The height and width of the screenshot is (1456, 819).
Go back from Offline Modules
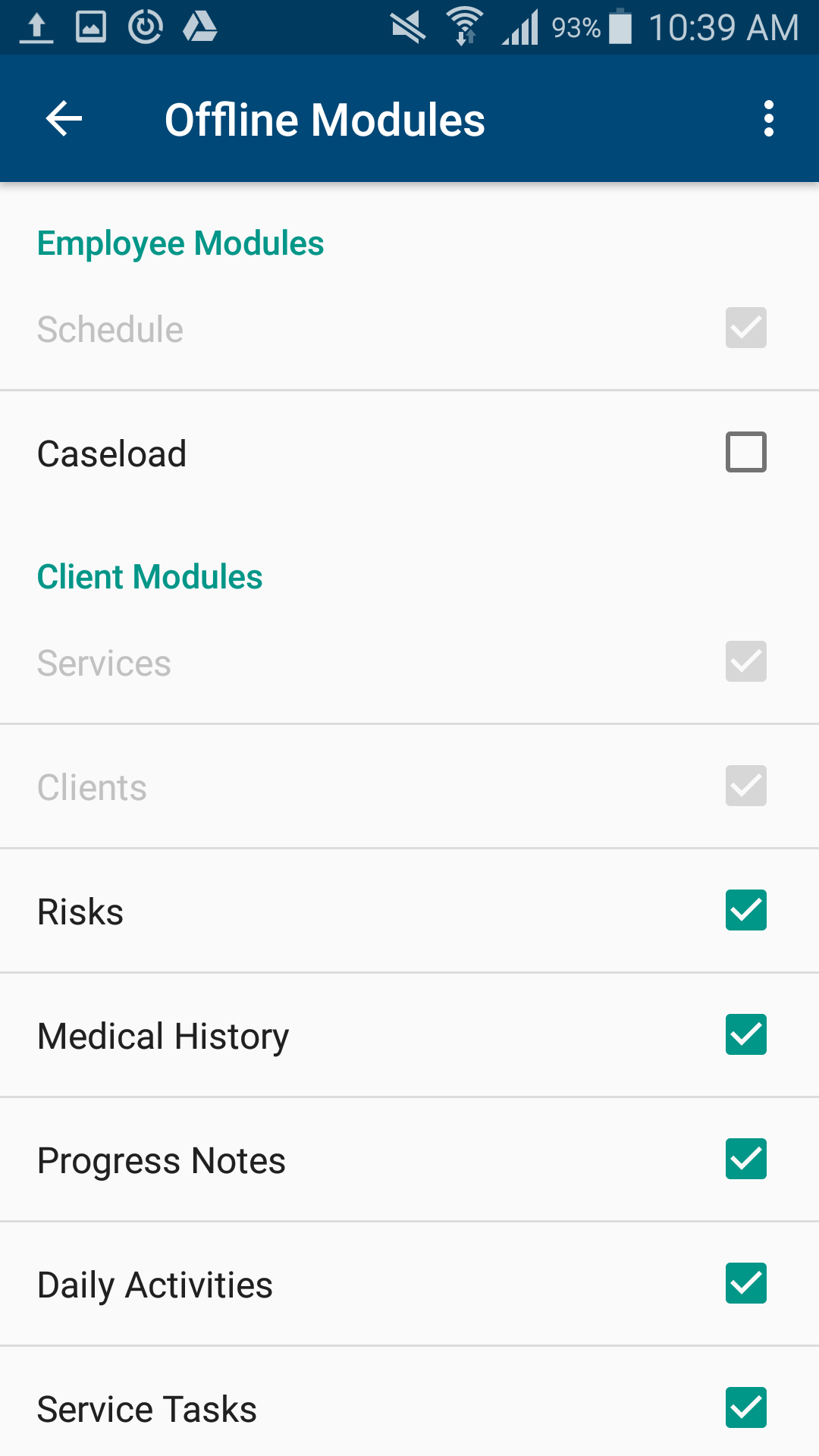(x=64, y=119)
